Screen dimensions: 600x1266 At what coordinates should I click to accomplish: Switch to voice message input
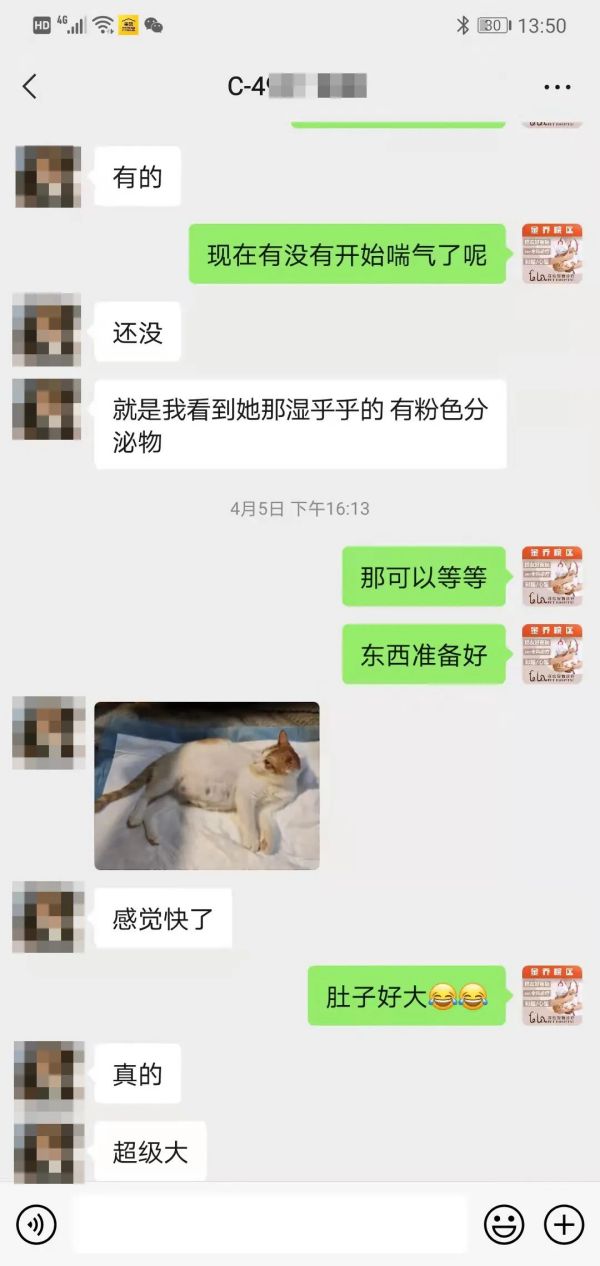(x=37, y=1224)
